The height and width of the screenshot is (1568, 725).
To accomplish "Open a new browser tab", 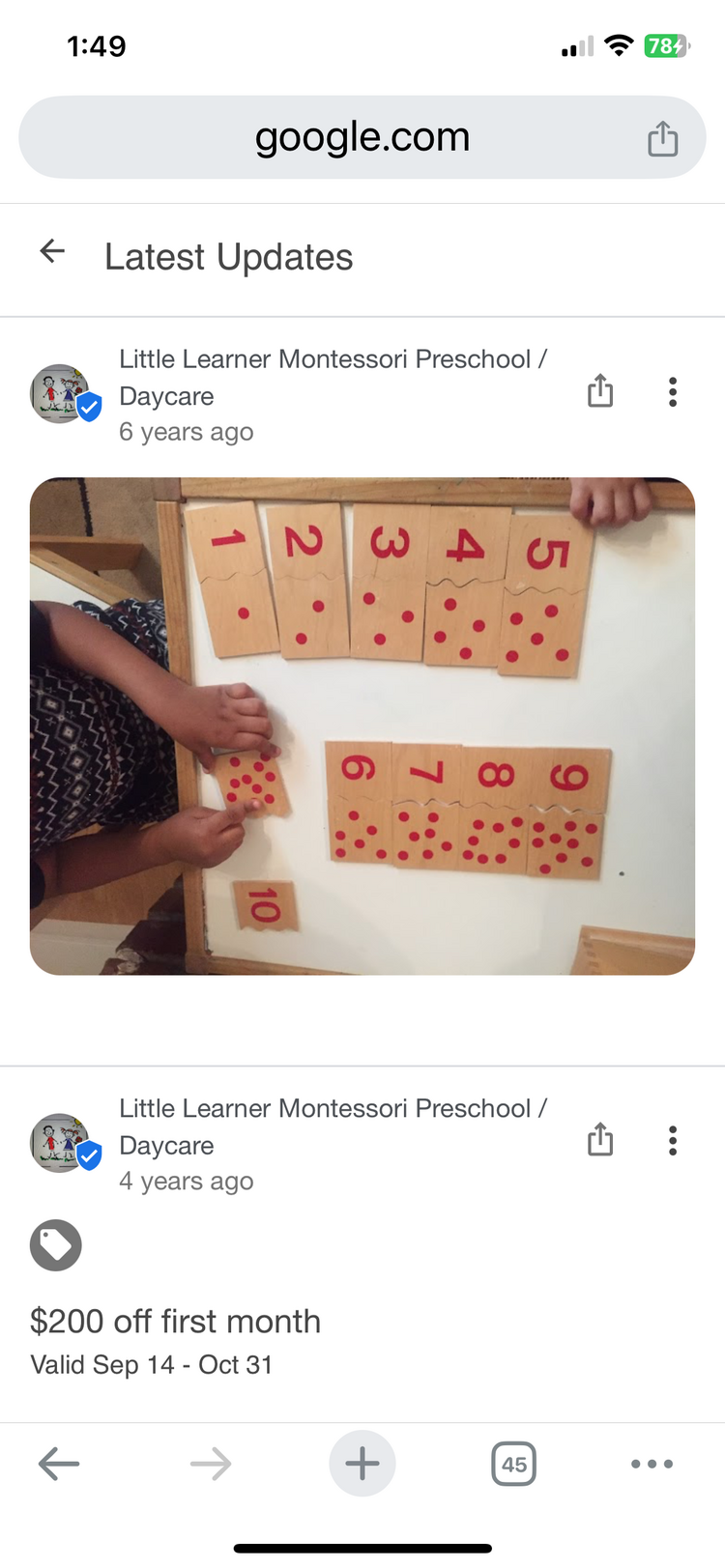I will [362, 1464].
